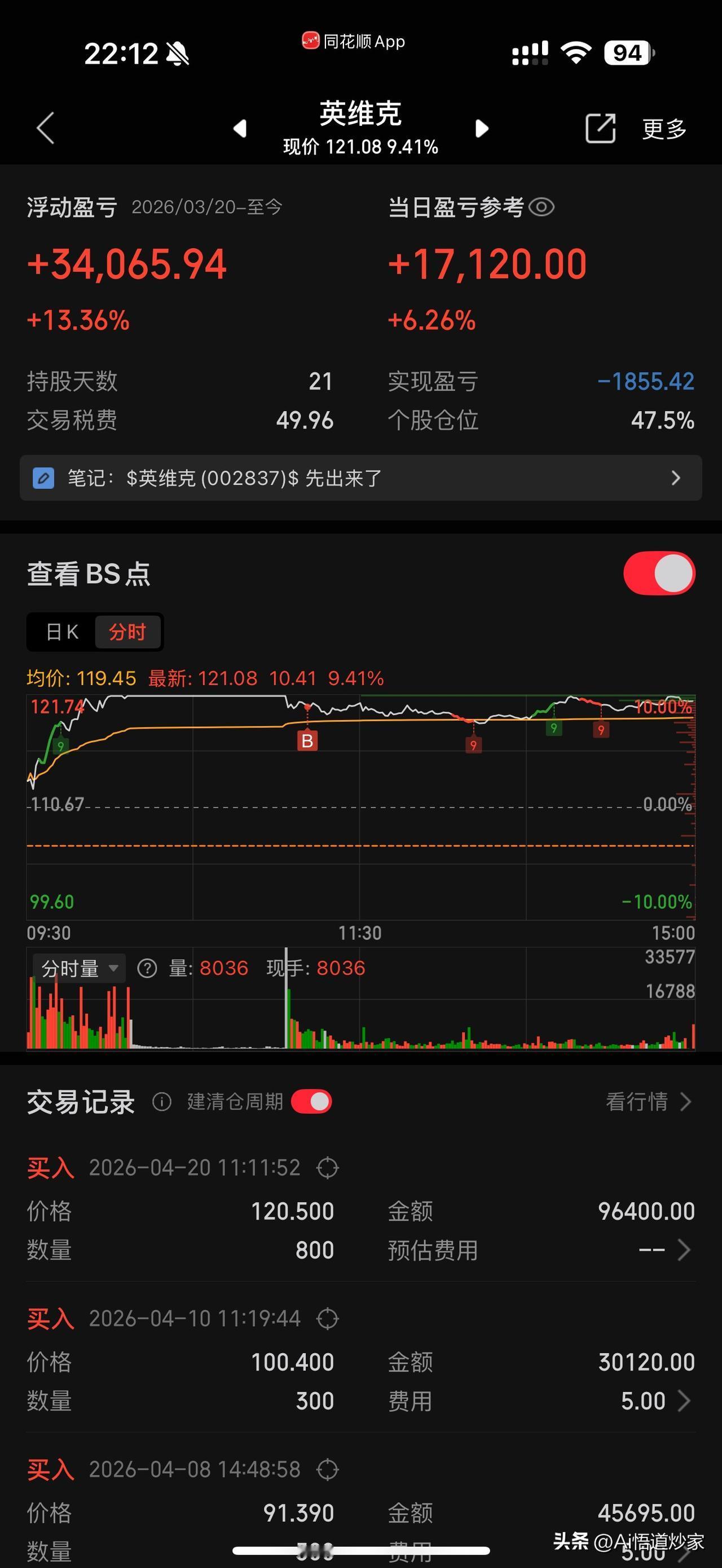Select the 分时 chart tab

coord(128,632)
